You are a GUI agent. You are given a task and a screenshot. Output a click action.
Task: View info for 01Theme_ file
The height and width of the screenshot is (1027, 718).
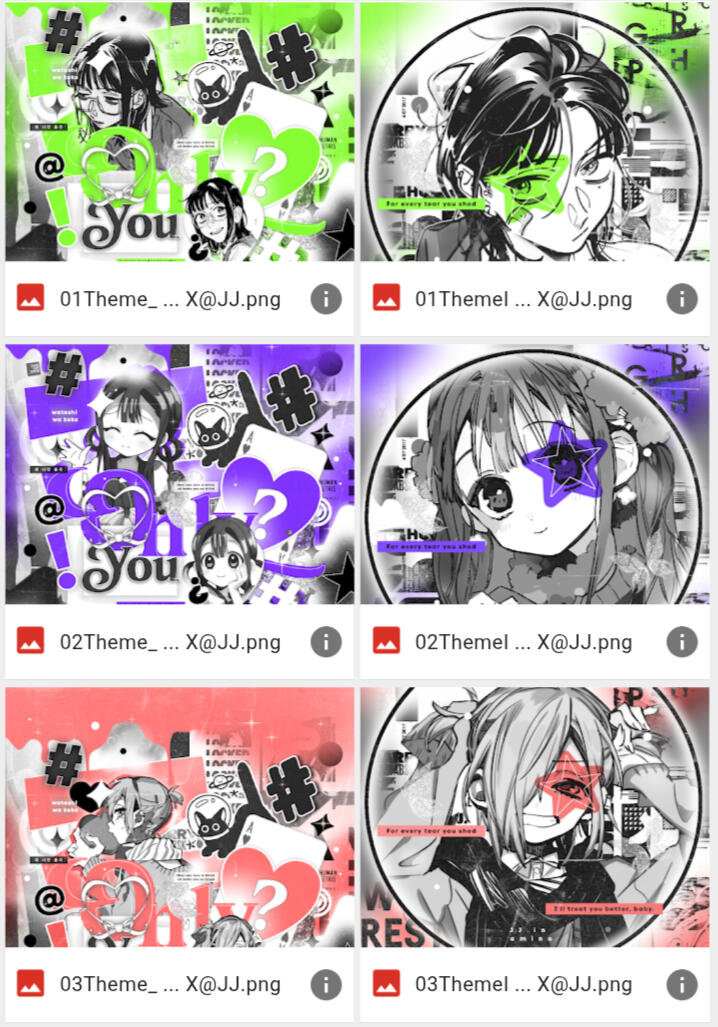tap(326, 298)
